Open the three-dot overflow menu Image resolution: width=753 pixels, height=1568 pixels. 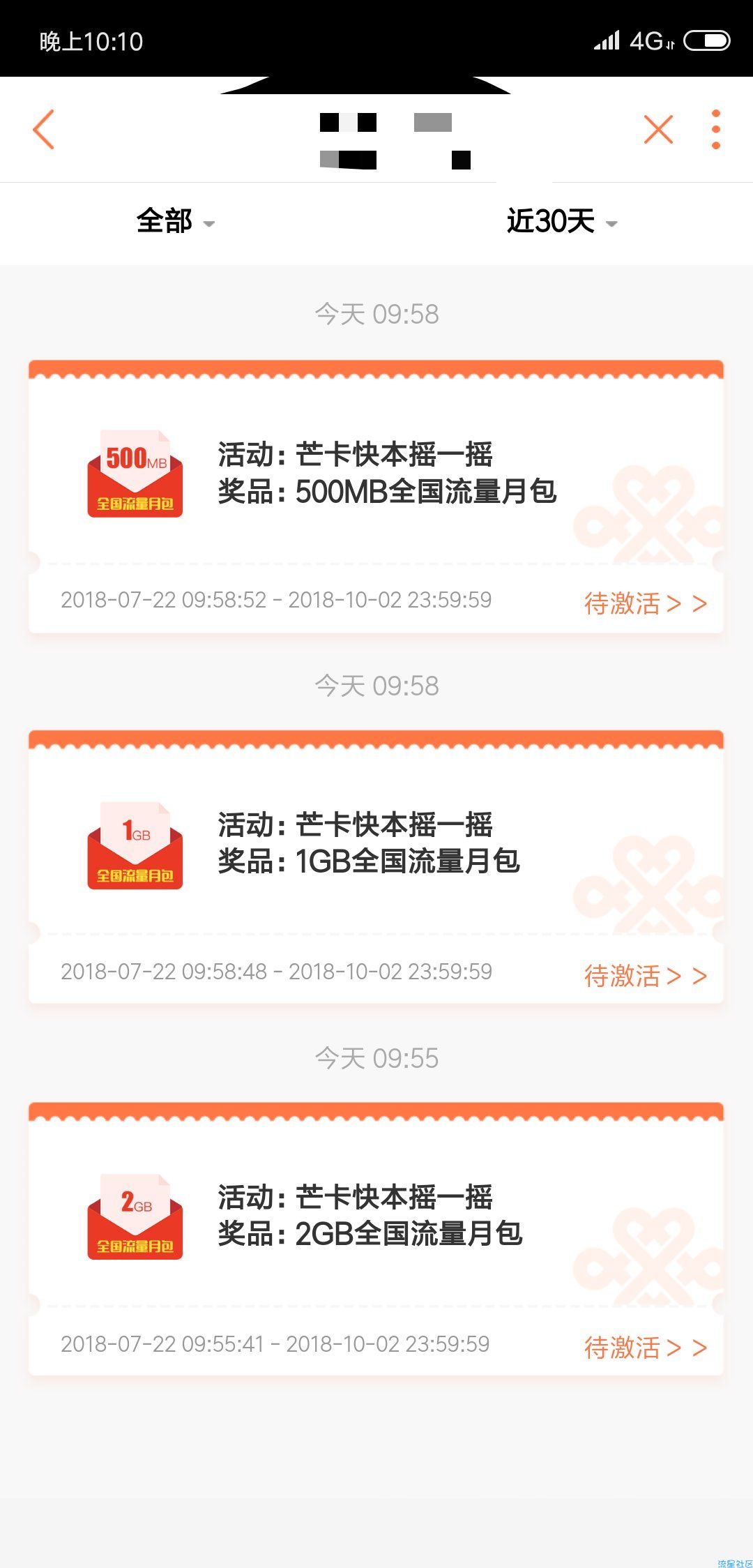715,130
